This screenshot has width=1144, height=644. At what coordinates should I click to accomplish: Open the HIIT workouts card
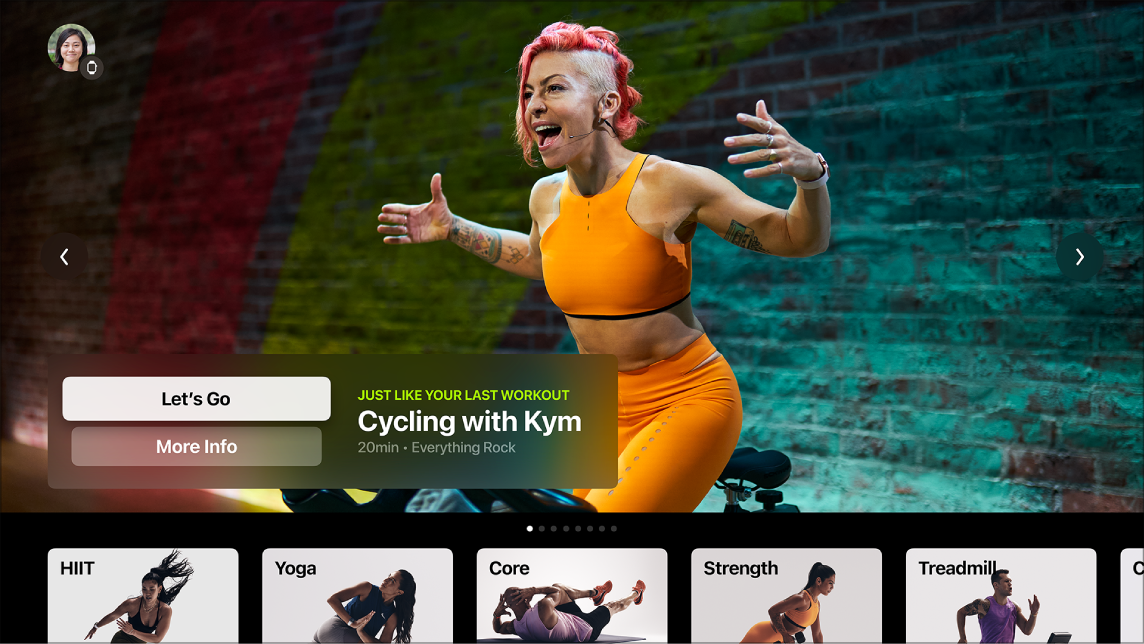click(143, 595)
